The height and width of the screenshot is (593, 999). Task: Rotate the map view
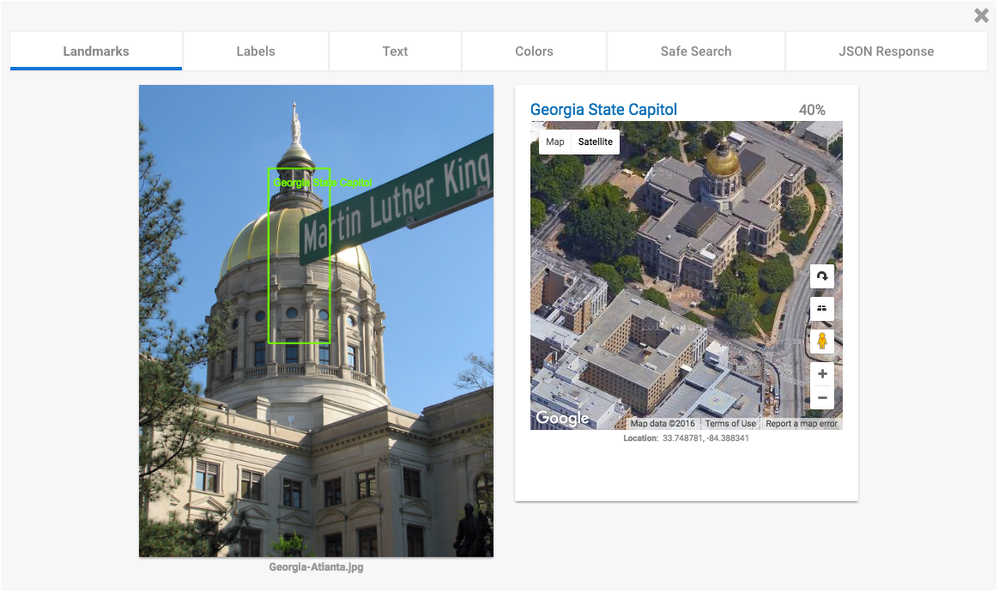[822, 277]
